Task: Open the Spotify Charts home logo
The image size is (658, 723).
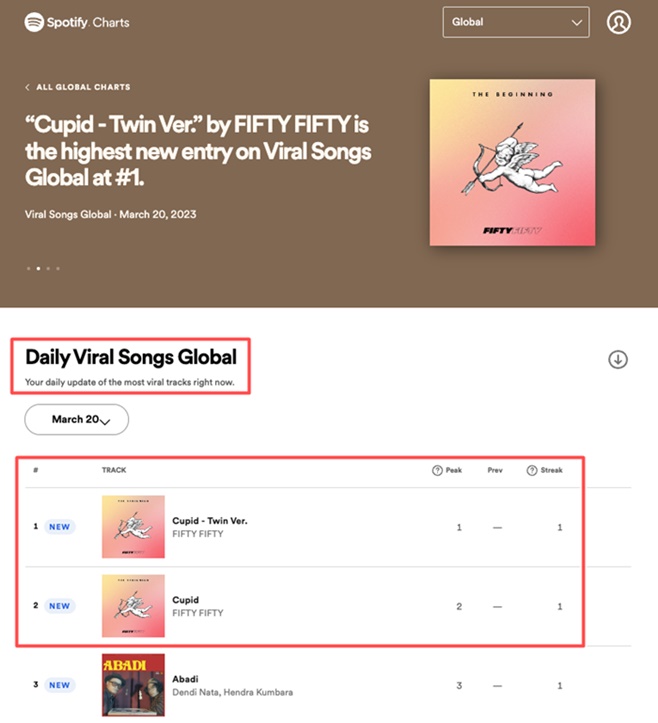Action: point(77,21)
